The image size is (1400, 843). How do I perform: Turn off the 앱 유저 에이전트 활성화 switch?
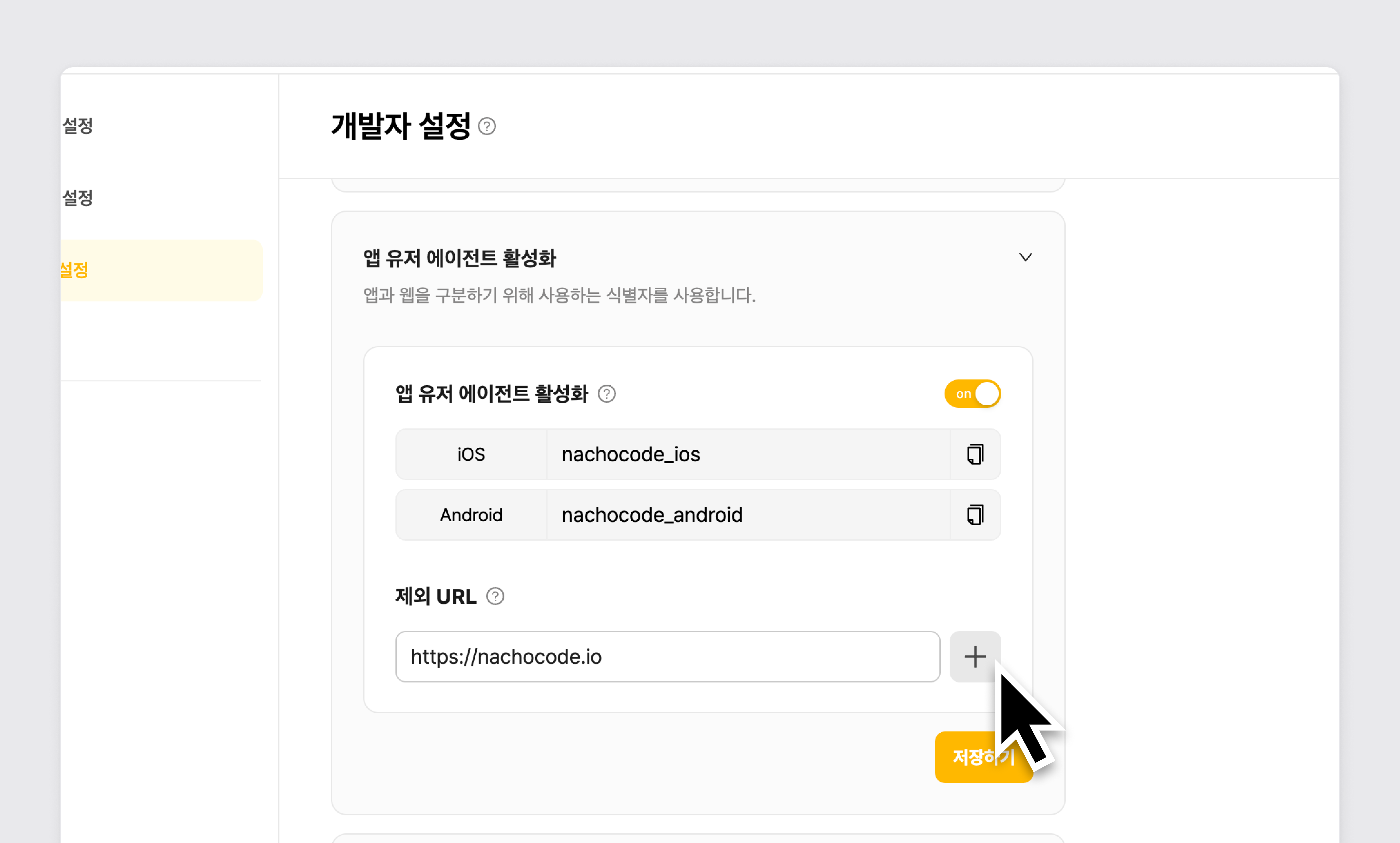click(972, 394)
